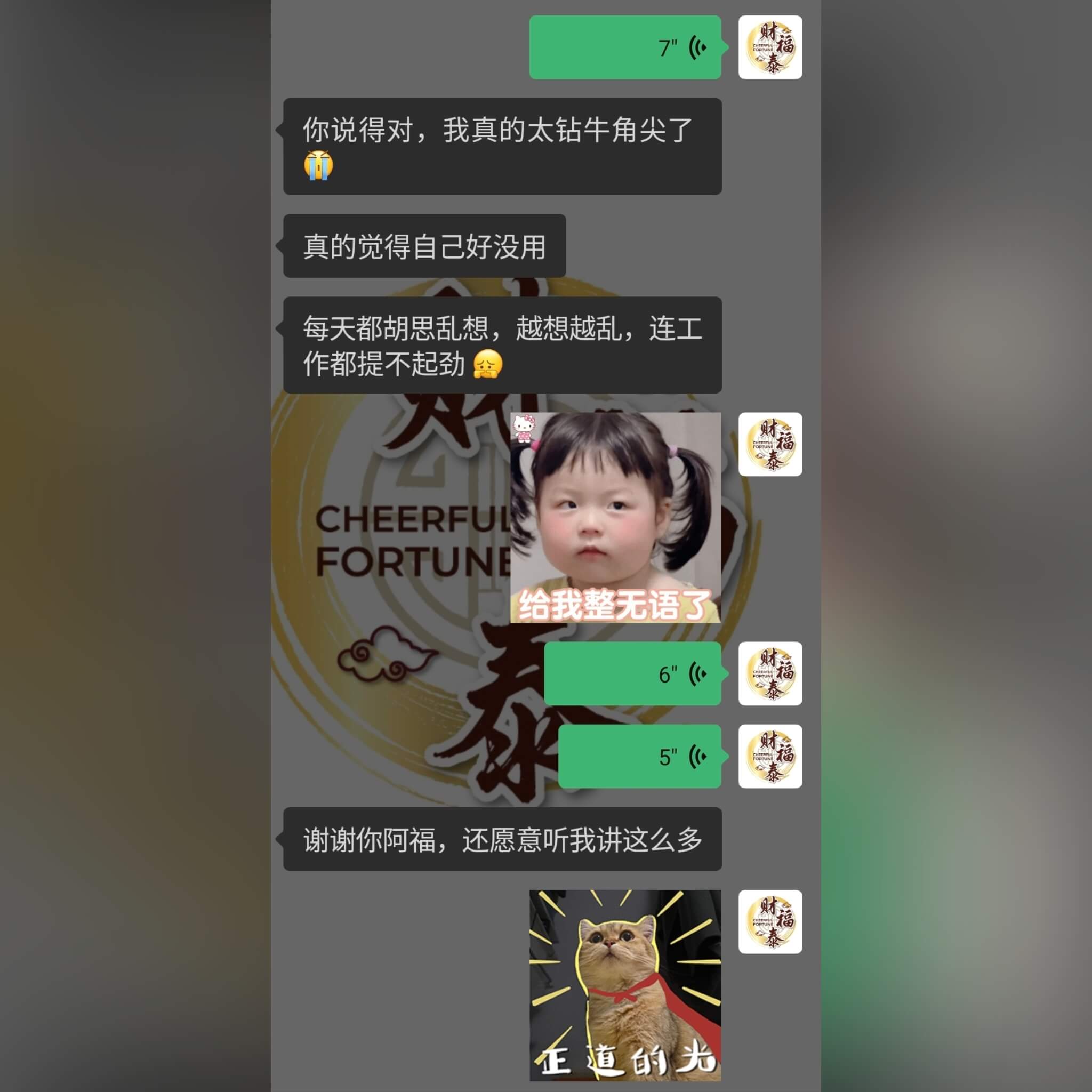Image resolution: width=1092 pixels, height=1092 pixels.
Task: Play the 5-second voice message
Action: pos(639,756)
